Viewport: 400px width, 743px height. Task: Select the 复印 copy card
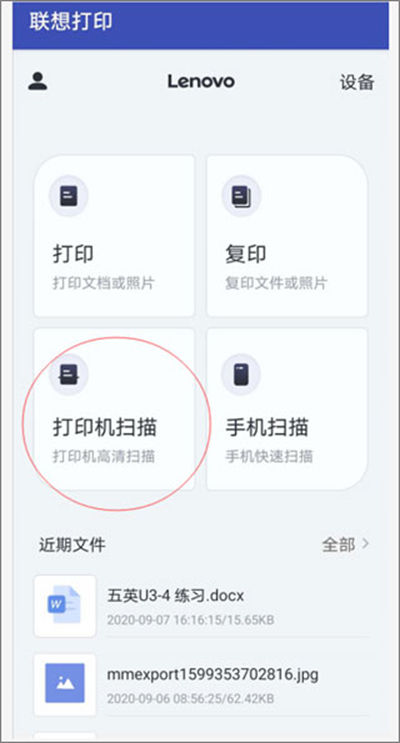[x=287, y=236]
